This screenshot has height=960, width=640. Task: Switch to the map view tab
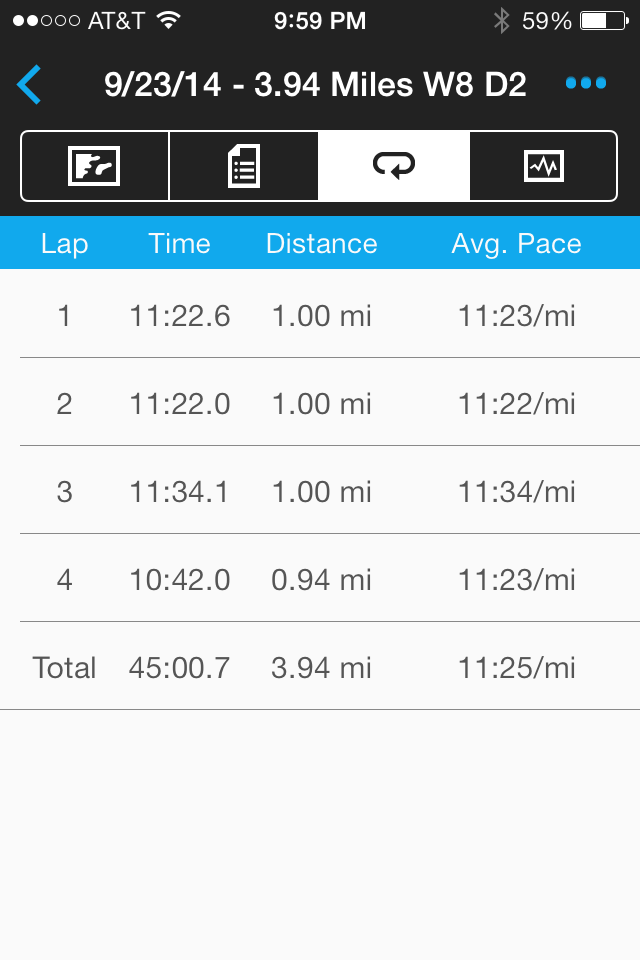[x=95, y=166]
